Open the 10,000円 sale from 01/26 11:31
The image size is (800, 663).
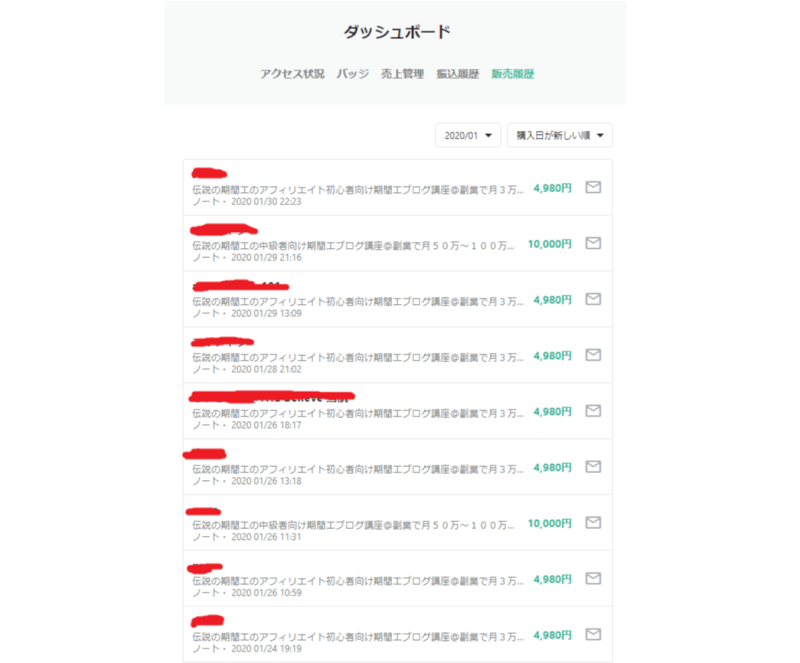pos(355,523)
